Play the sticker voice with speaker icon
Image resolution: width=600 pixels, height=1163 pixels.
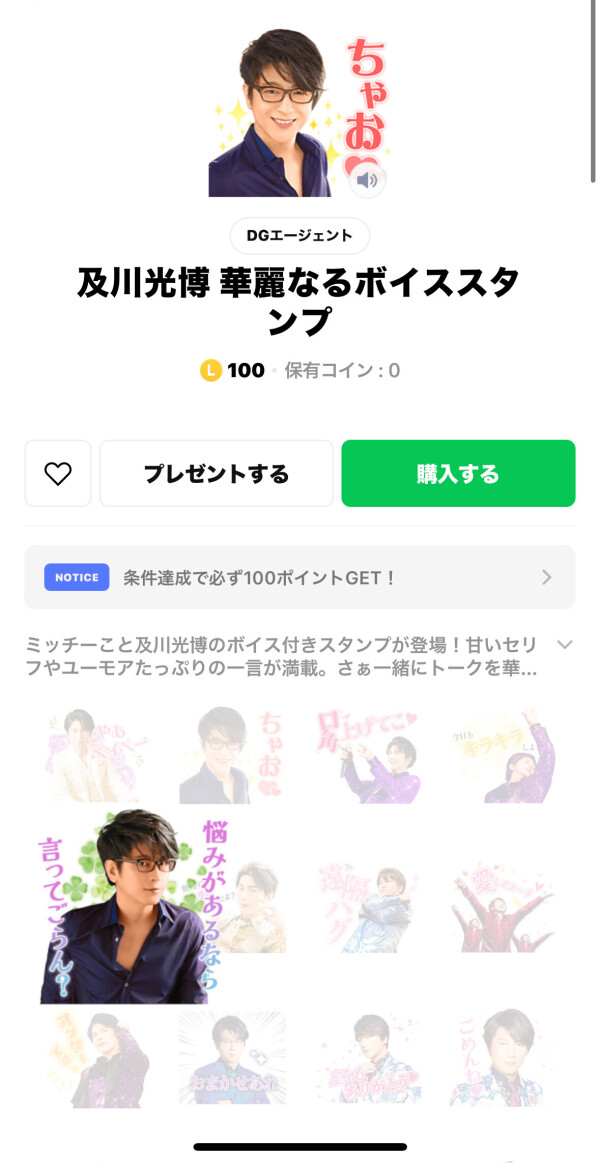tap(368, 180)
